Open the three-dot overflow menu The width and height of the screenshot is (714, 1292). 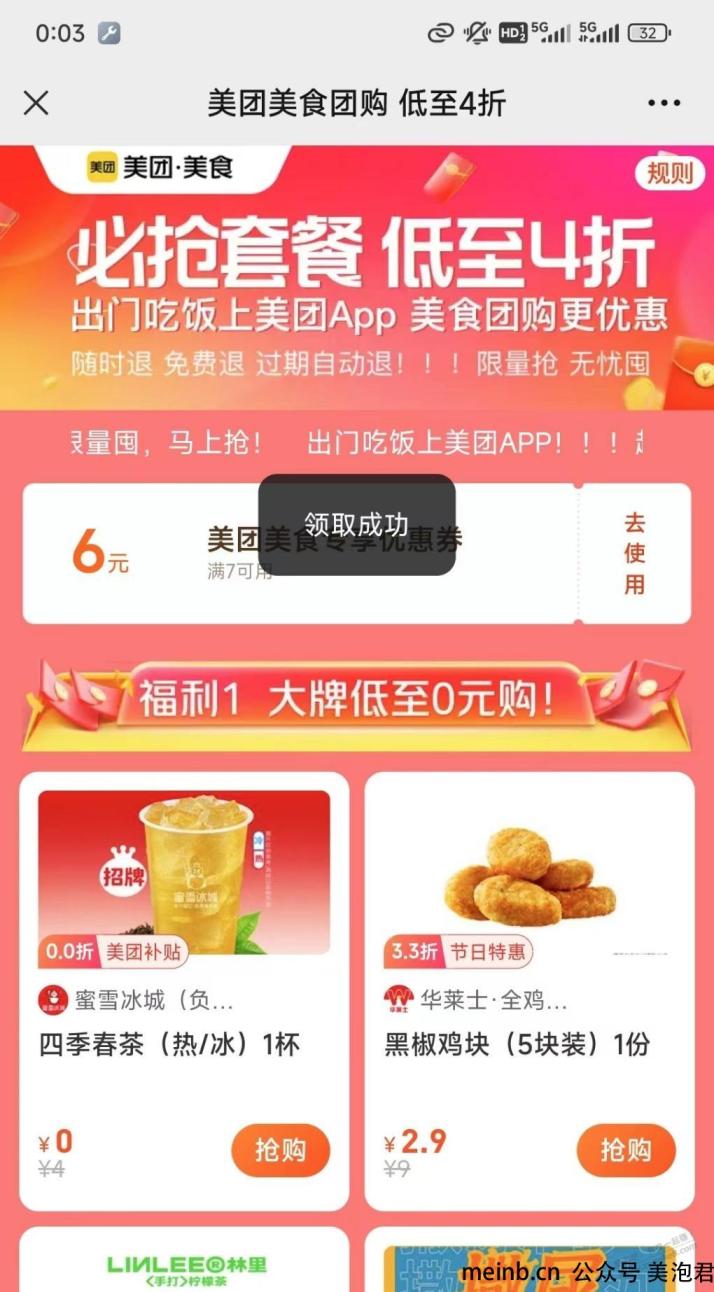point(664,103)
